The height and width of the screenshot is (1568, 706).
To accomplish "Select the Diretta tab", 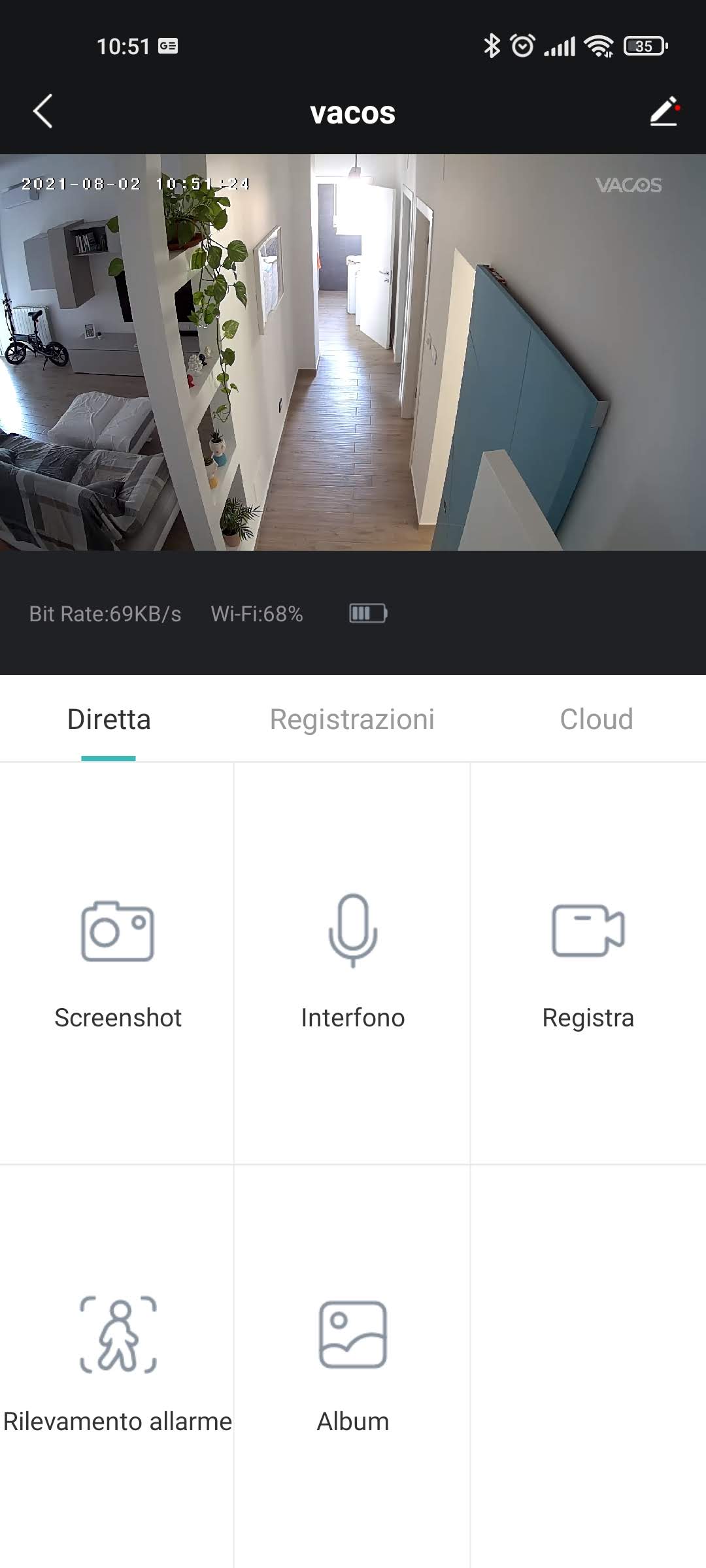I will 109,719.
